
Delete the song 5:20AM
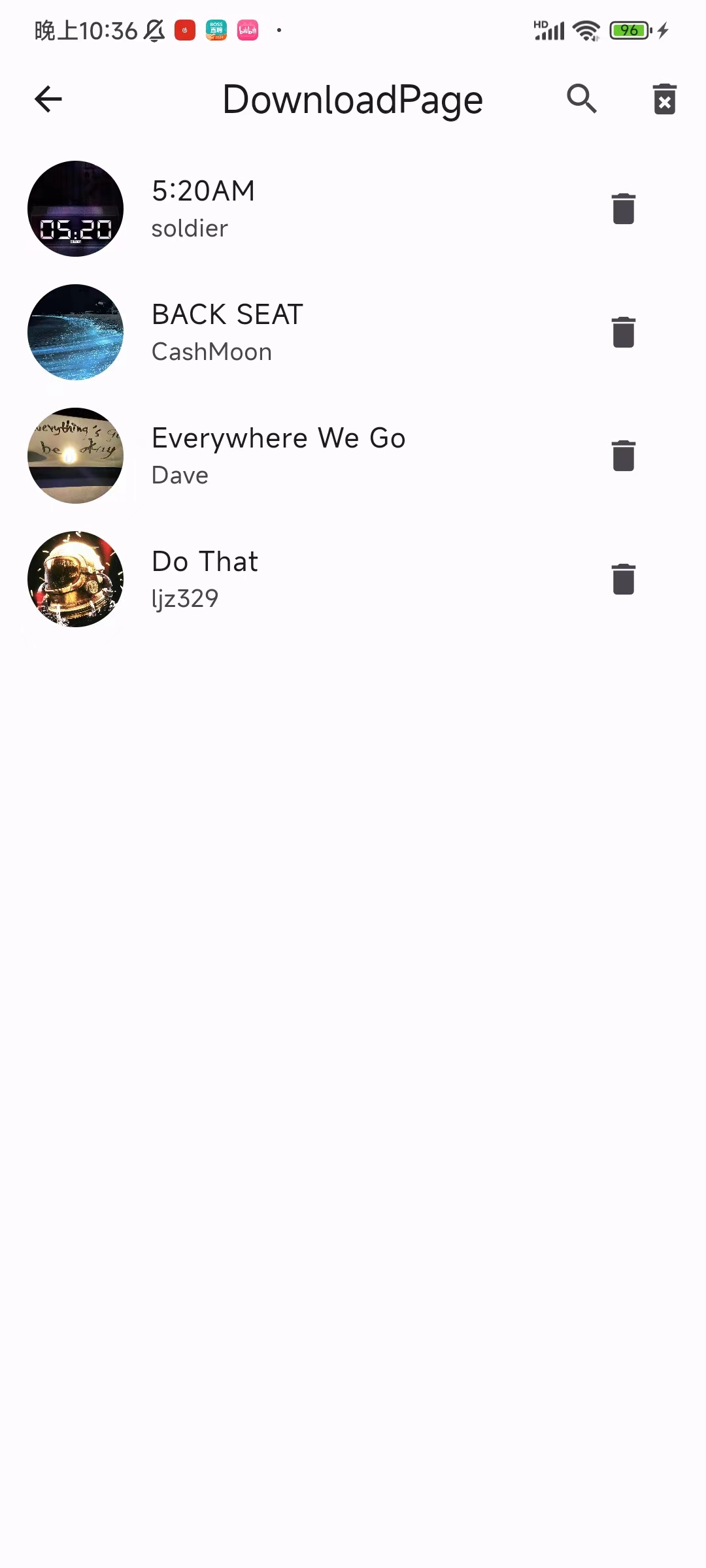tap(622, 208)
